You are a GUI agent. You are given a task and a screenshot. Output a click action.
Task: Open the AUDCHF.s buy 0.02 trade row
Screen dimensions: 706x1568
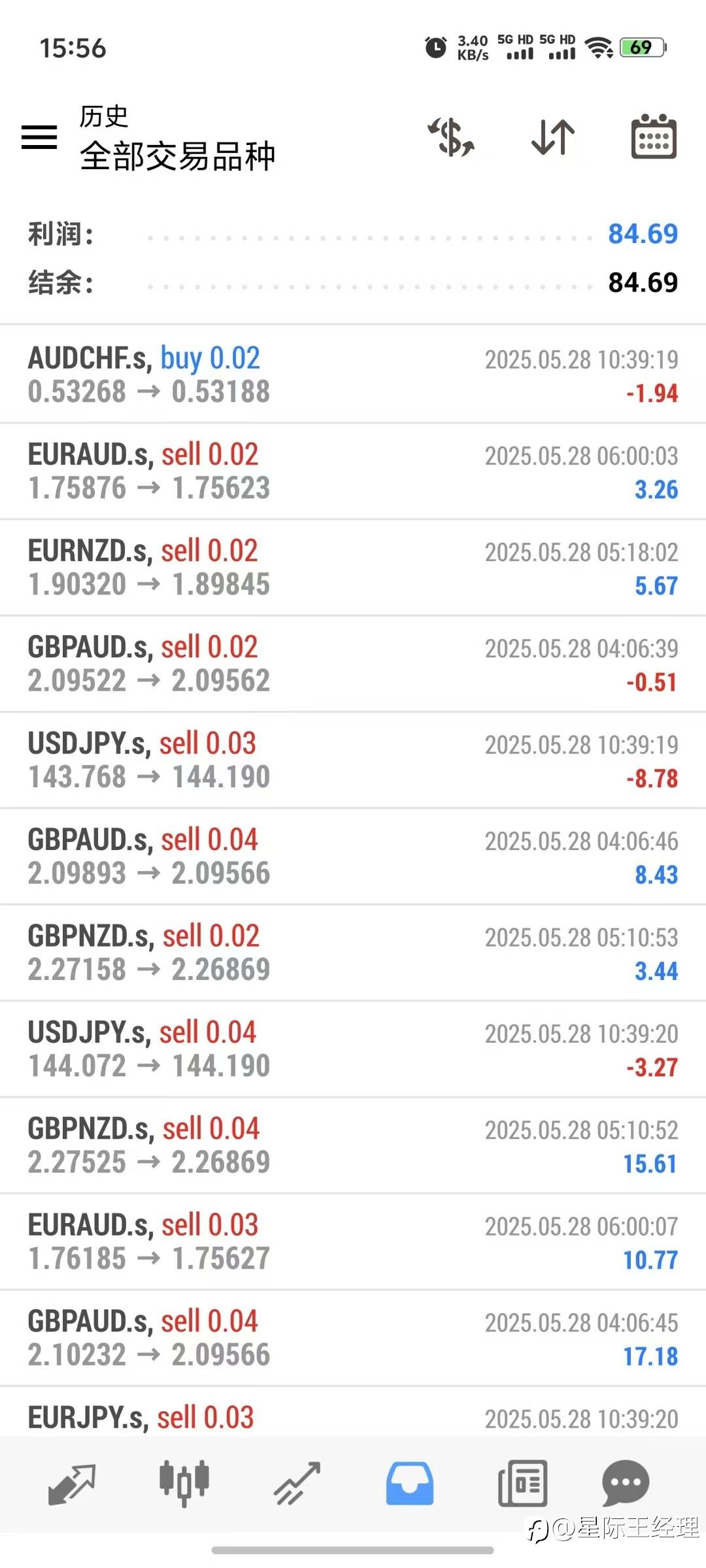tap(353, 374)
